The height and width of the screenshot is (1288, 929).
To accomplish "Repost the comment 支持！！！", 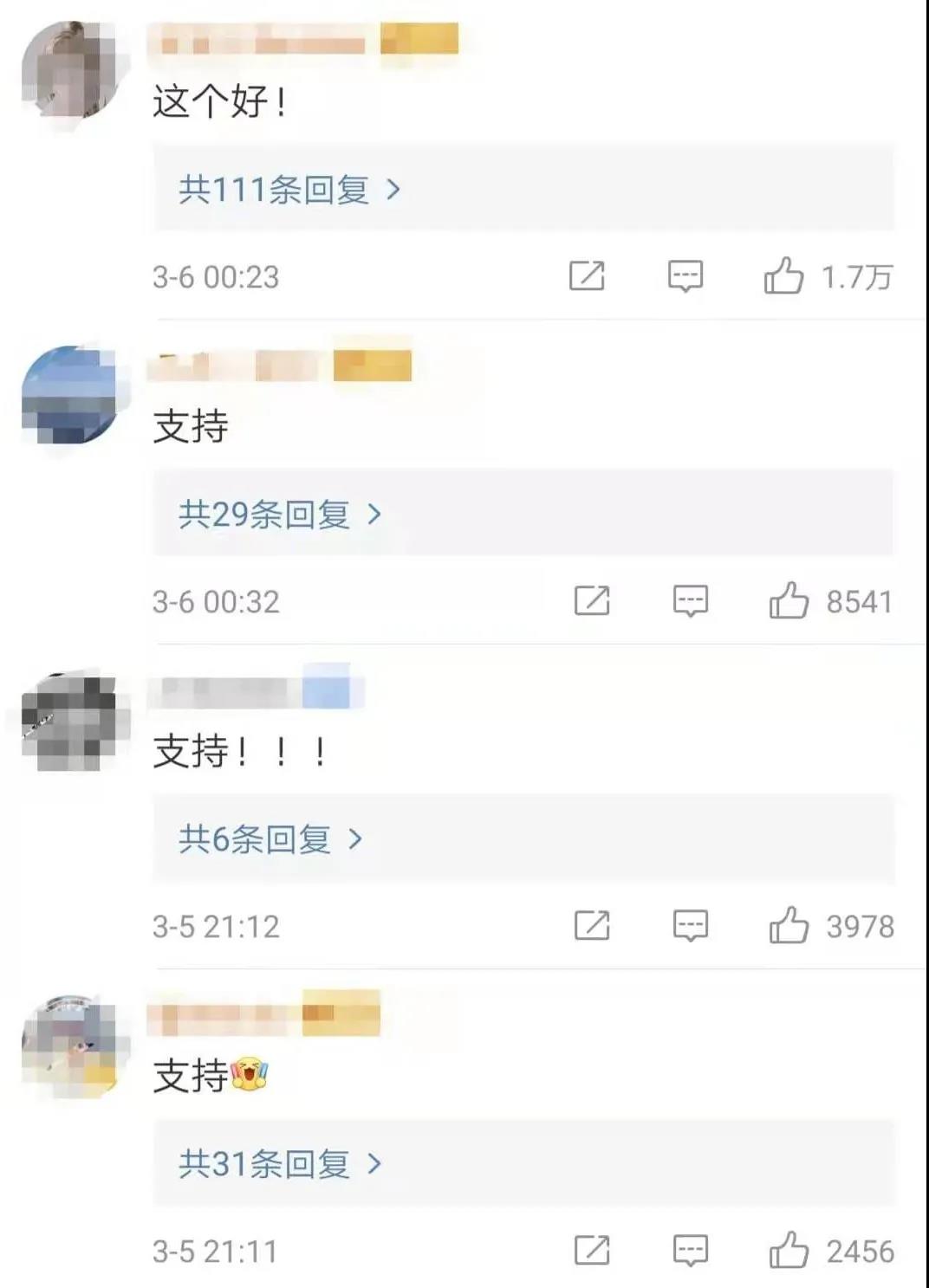I will [592, 926].
